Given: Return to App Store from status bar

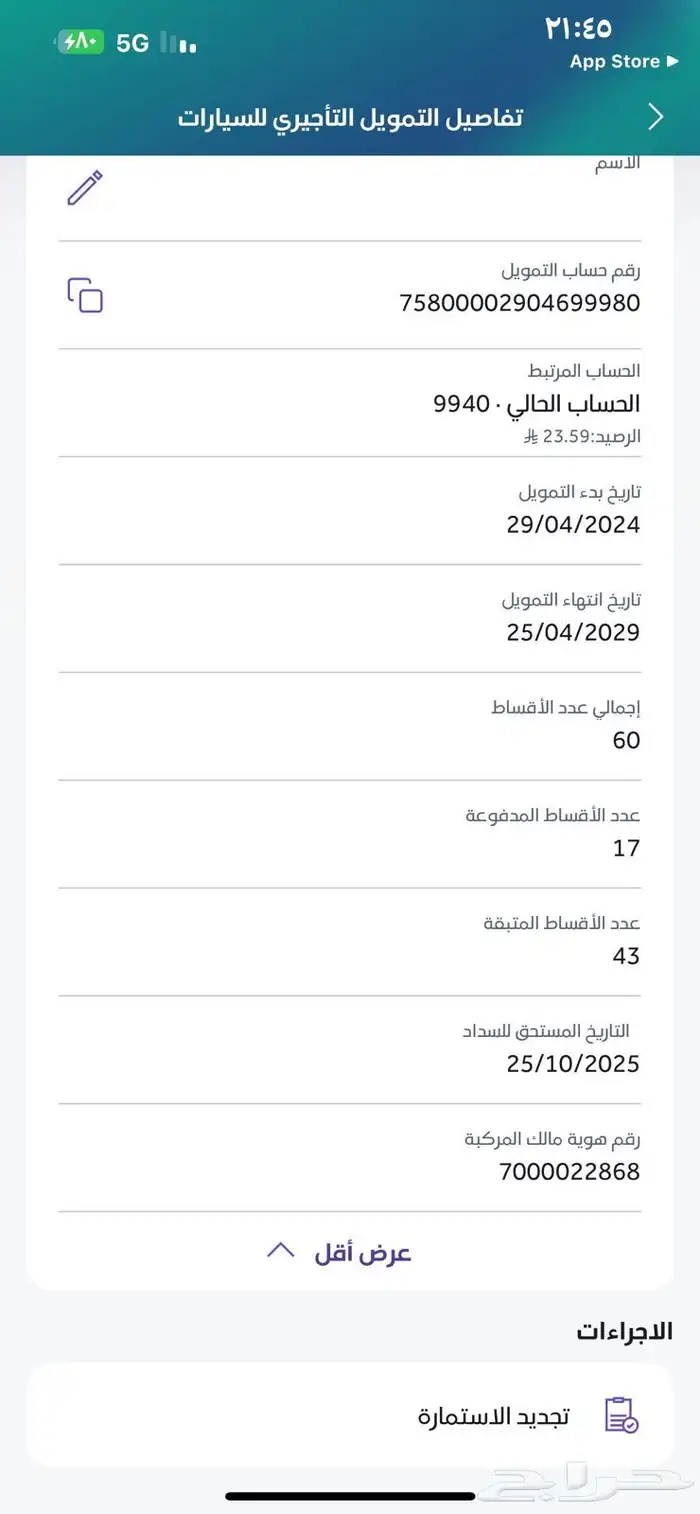Looking at the screenshot, I should pyautogui.click(x=614, y=62).
